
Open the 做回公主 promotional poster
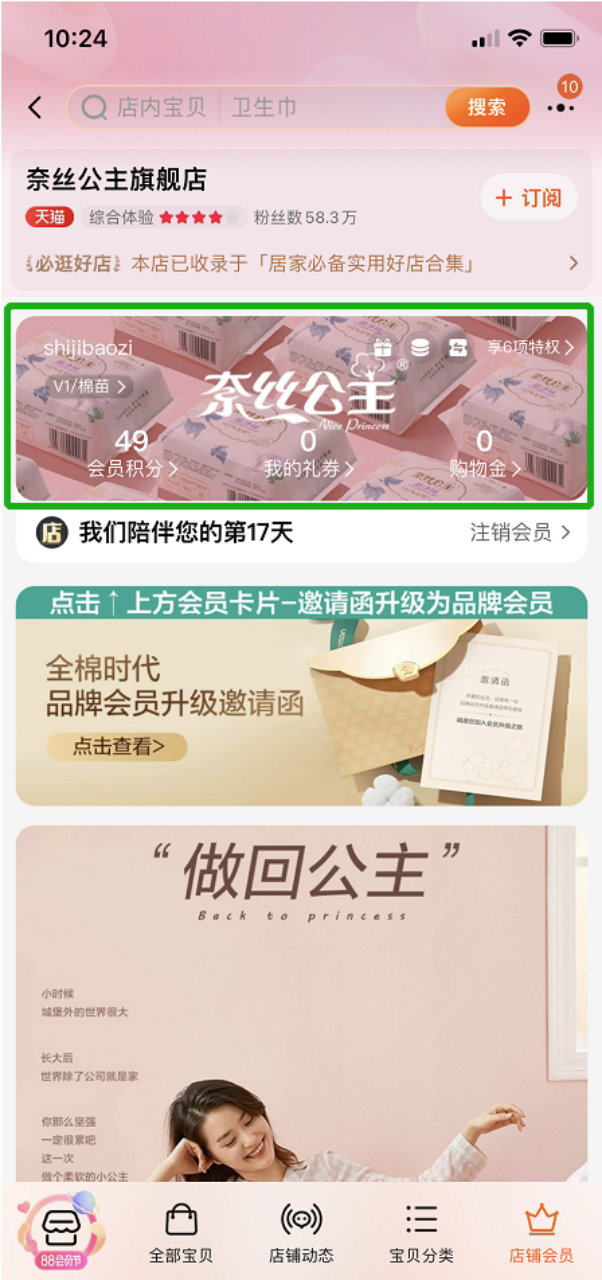point(300,1000)
